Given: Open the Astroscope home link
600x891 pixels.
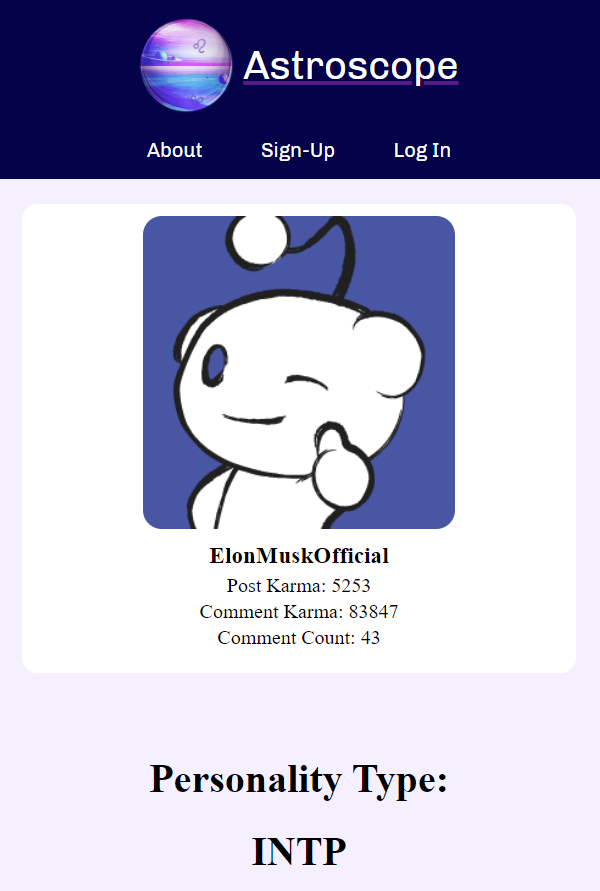Looking at the screenshot, I should 350,66.
